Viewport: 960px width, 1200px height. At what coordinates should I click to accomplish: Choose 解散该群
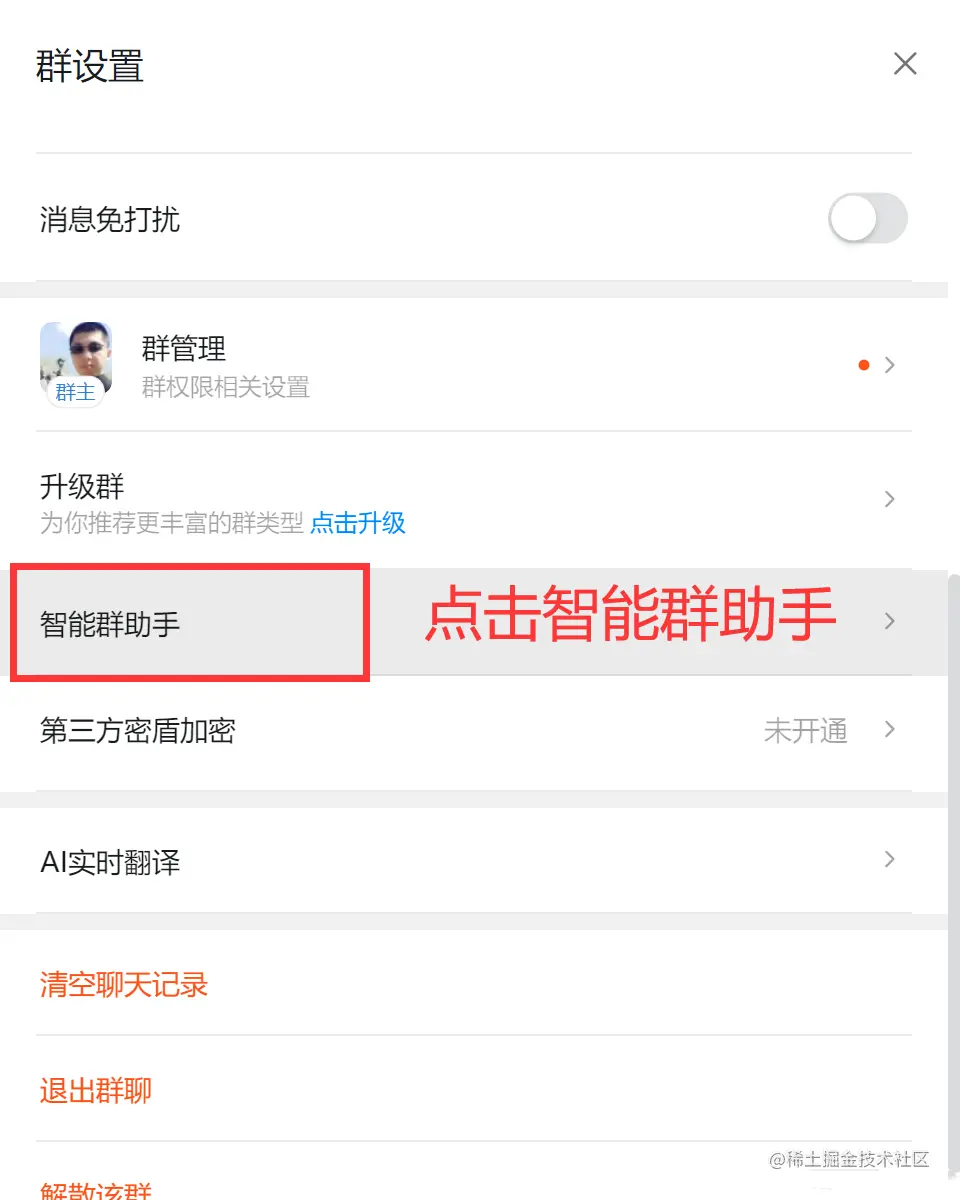[x=96, y=1190]
